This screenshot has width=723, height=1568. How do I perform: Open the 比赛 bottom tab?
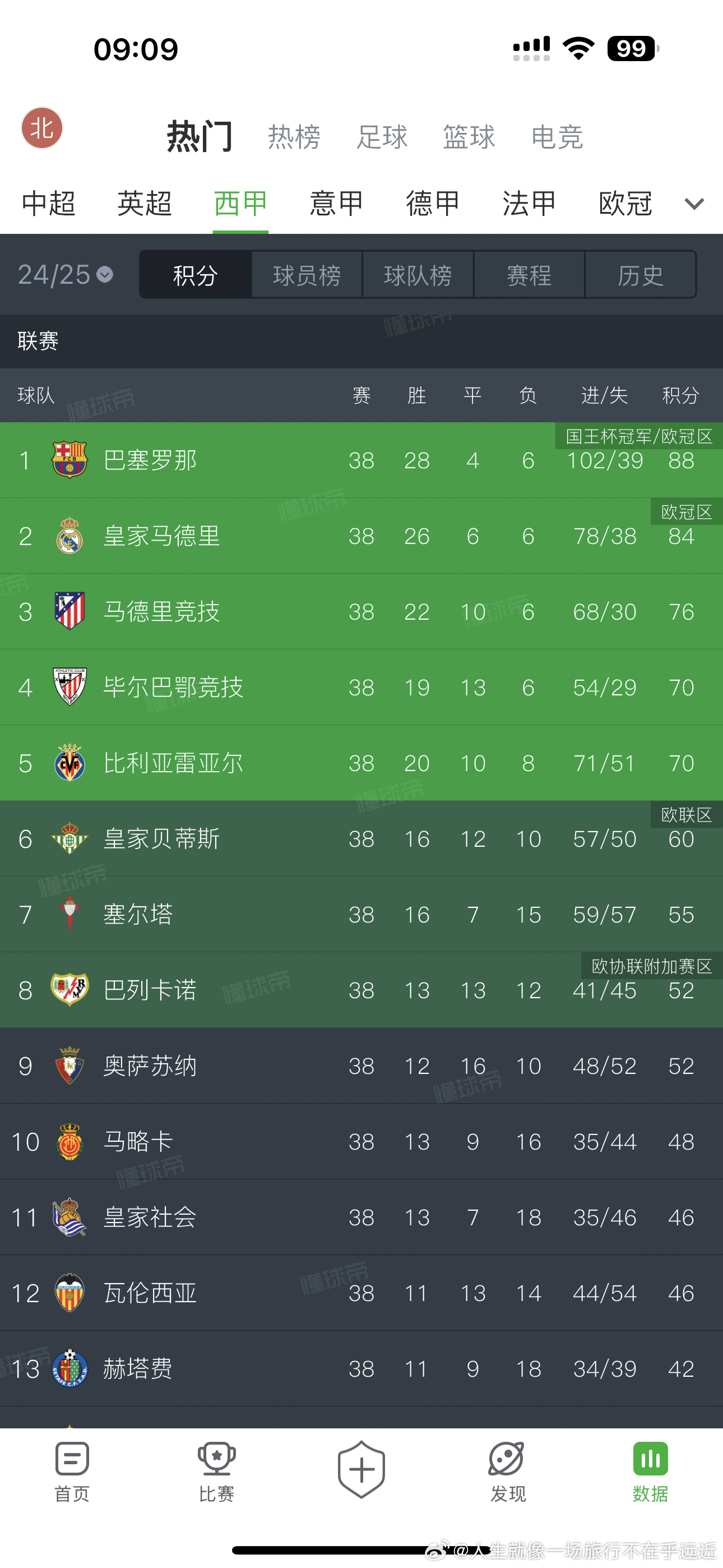tap(216, 1470)
